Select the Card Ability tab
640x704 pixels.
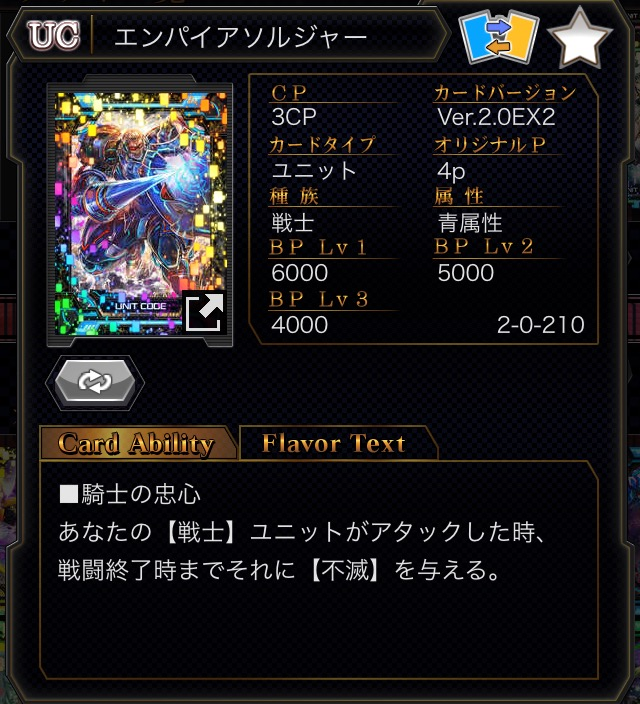tap(136, 443)
